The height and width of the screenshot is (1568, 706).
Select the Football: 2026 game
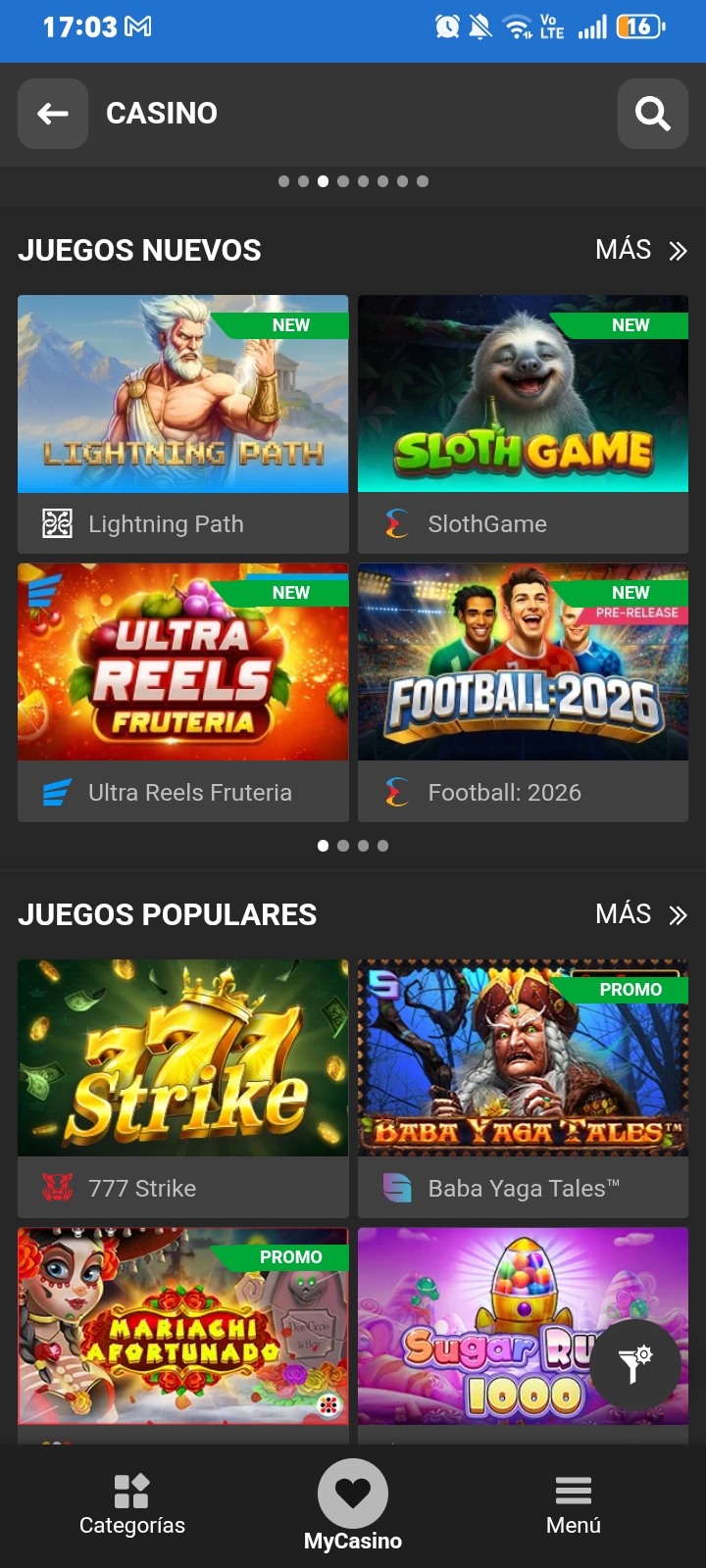click(x=523, y=692)
